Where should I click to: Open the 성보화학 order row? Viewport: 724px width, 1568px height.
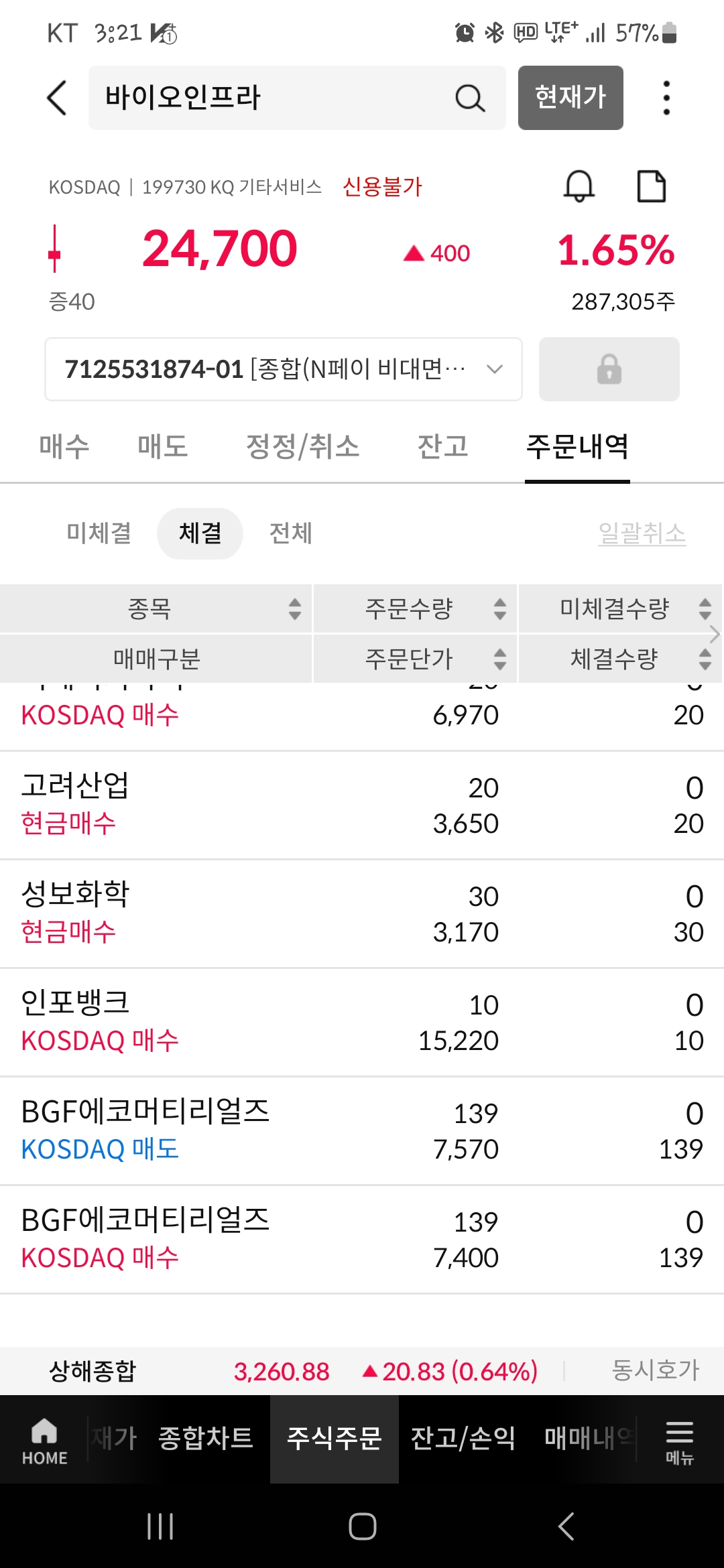coord(362,914)
